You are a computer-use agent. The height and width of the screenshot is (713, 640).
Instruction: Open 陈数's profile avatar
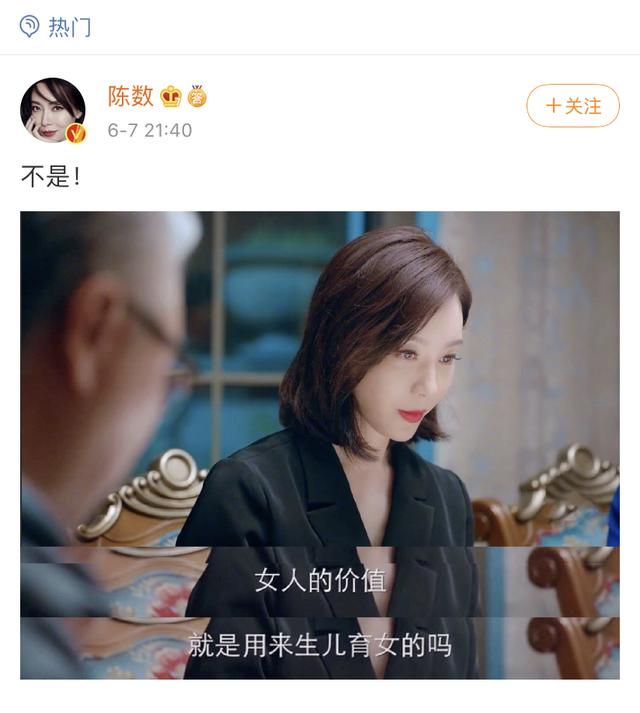pos(53,110)
